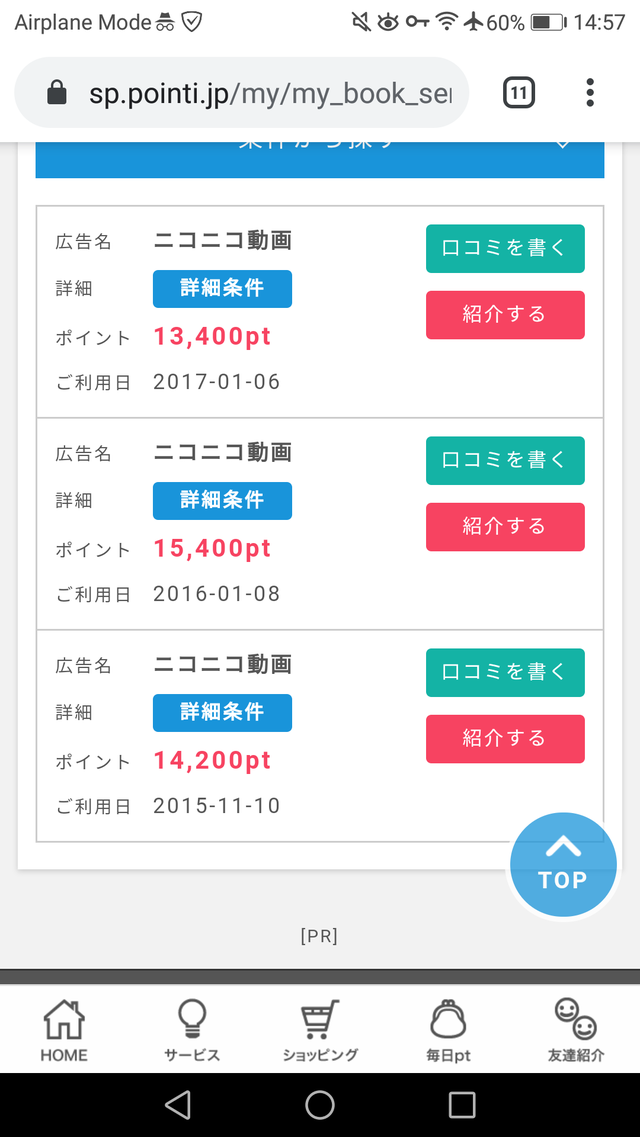This screenshot has height=1137, width=640.
Task: Tap 口コミを書く on the 15,400pt entry
Action: 505,460
